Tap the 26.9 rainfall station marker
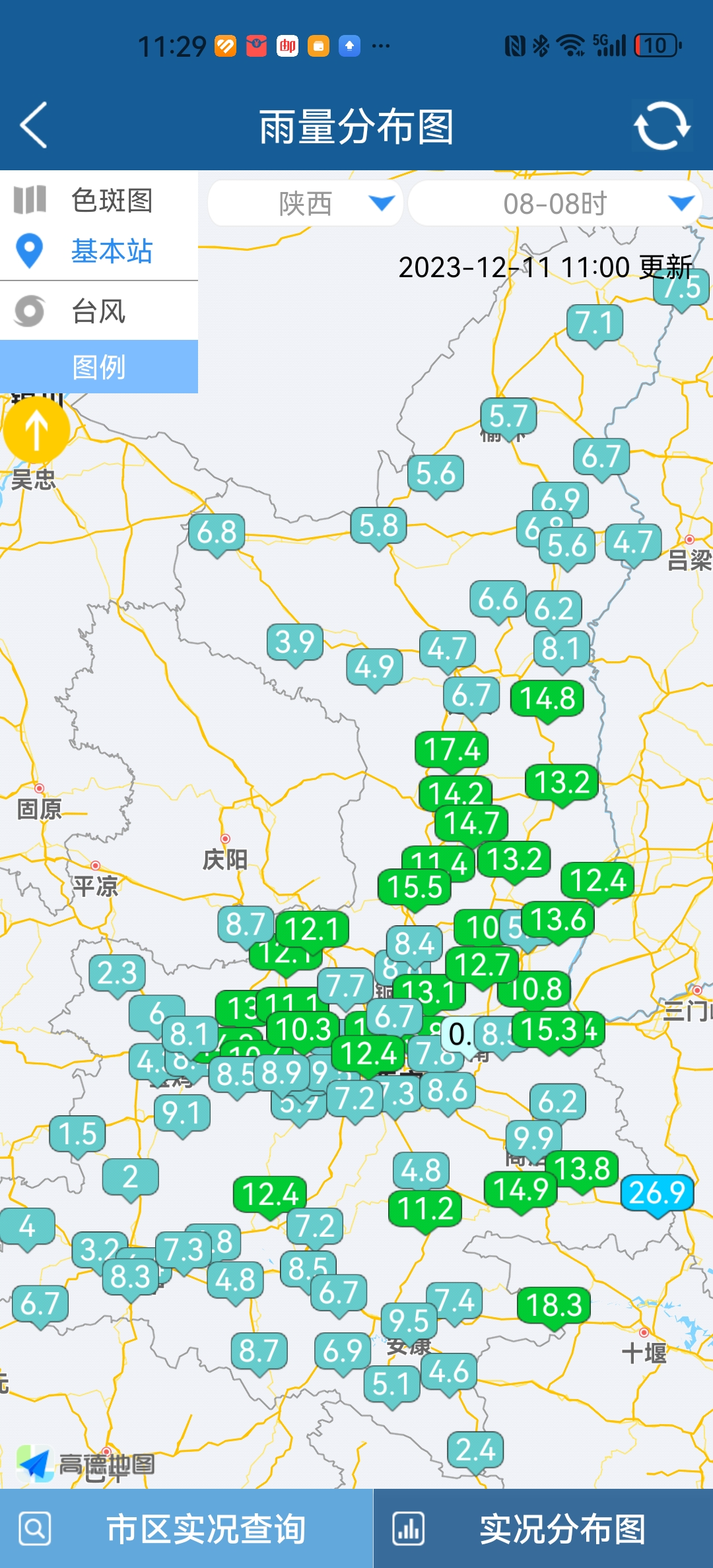 (x=657, y=1194)
